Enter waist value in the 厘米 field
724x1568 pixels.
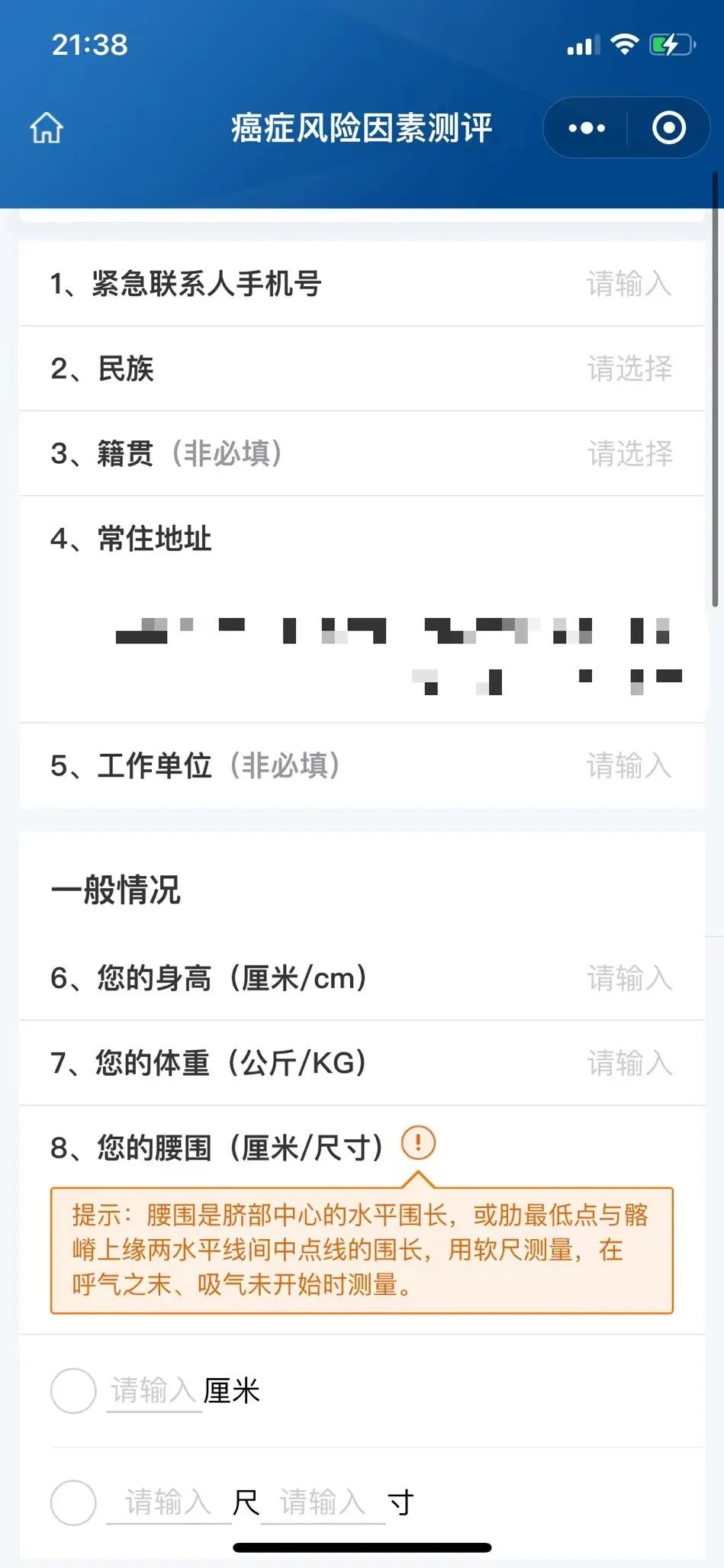153,1390
